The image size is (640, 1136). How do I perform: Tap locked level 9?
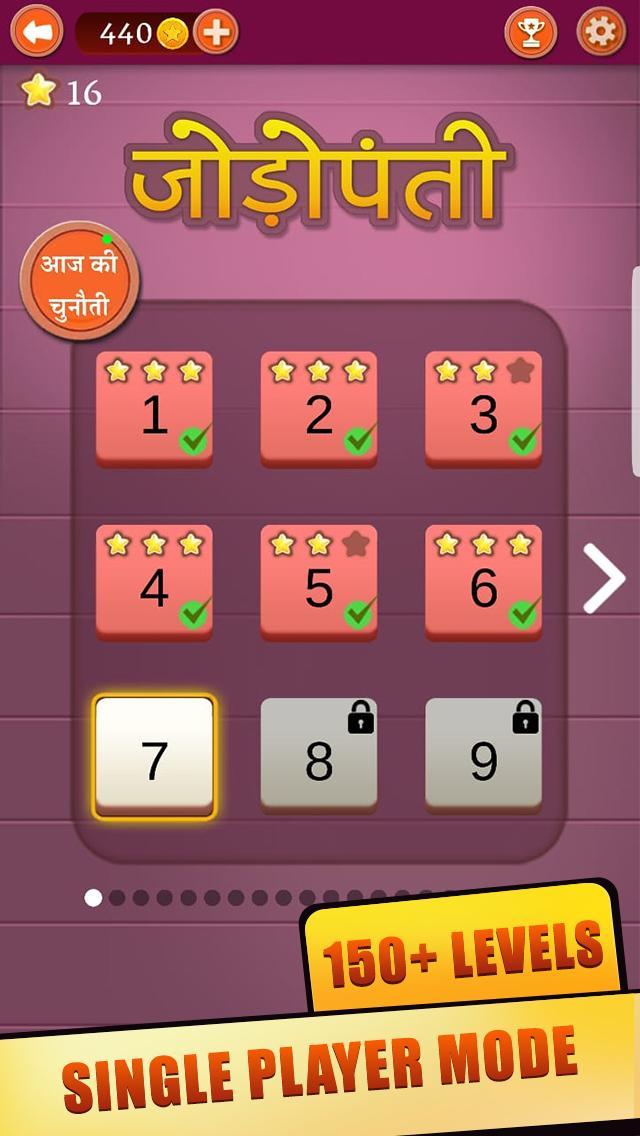pos(483,756)
